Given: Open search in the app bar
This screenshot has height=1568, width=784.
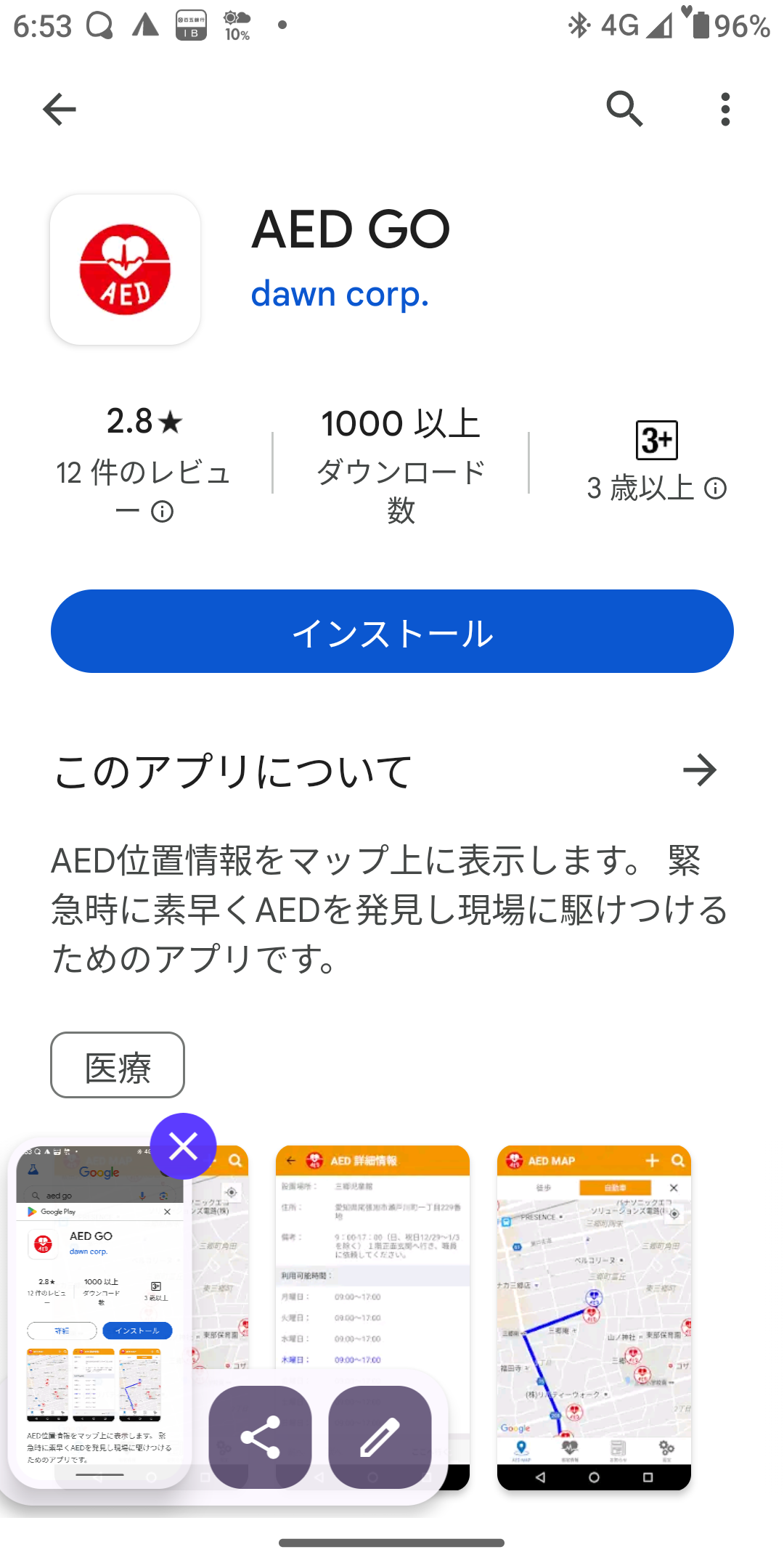Looking at the screenshot, I should [624, 110].
